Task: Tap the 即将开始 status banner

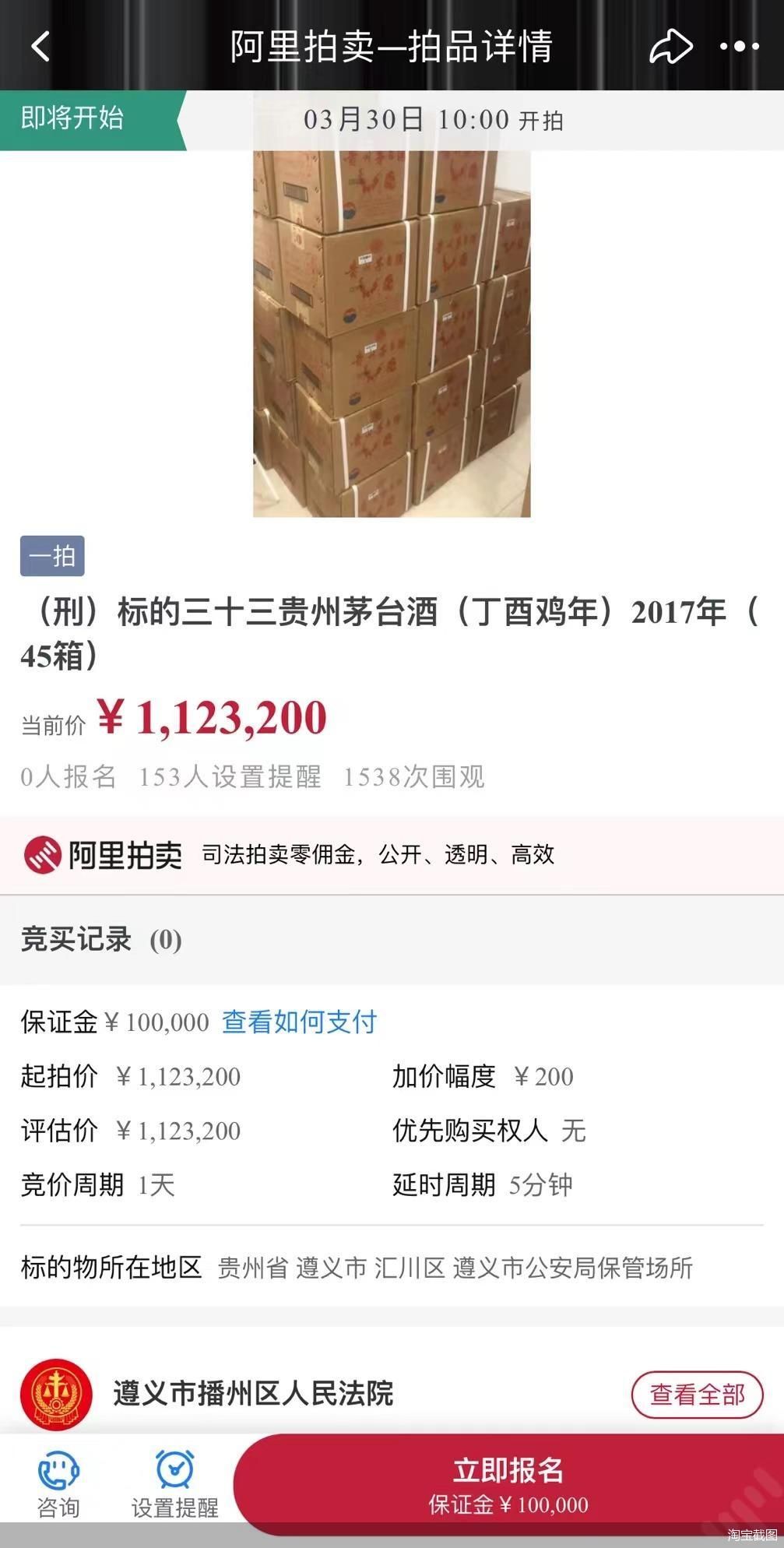Action: click(74, 118)
